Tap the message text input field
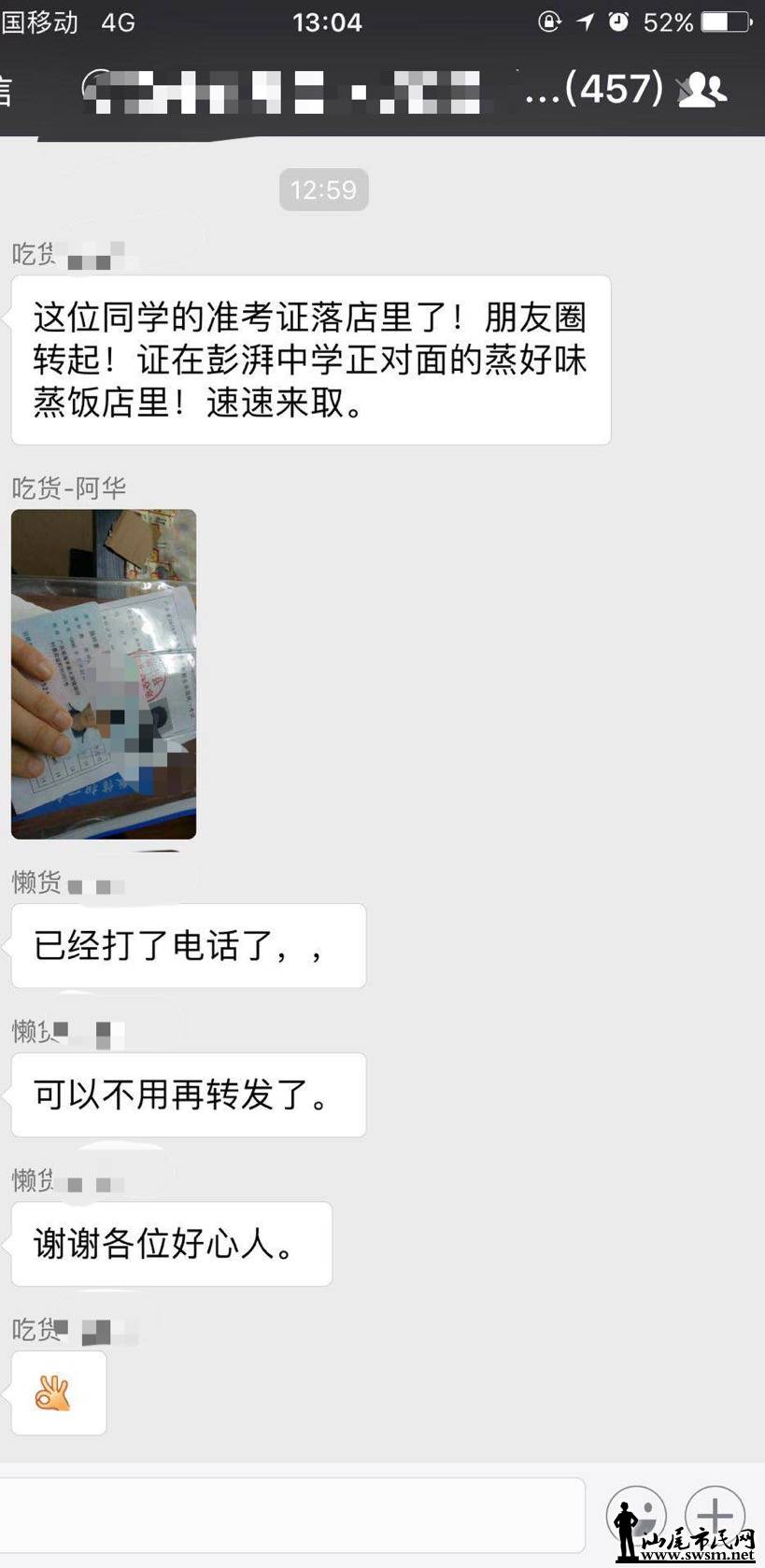765x1568 pixels. [x=290, y=1514]
